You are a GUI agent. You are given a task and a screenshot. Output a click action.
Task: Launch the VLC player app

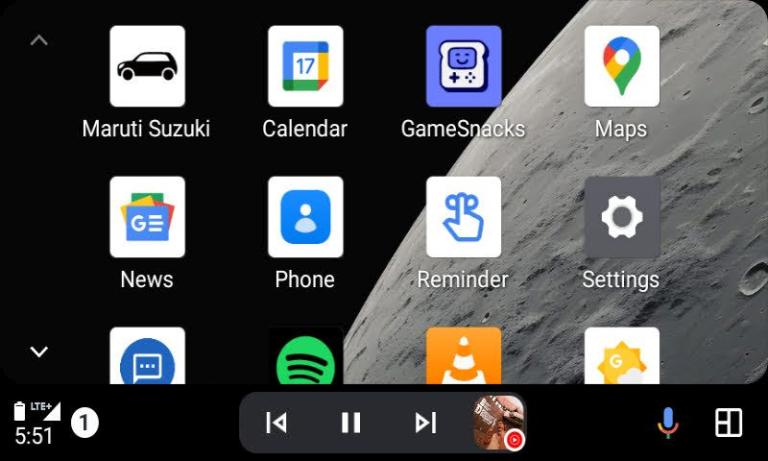[463, 358]
